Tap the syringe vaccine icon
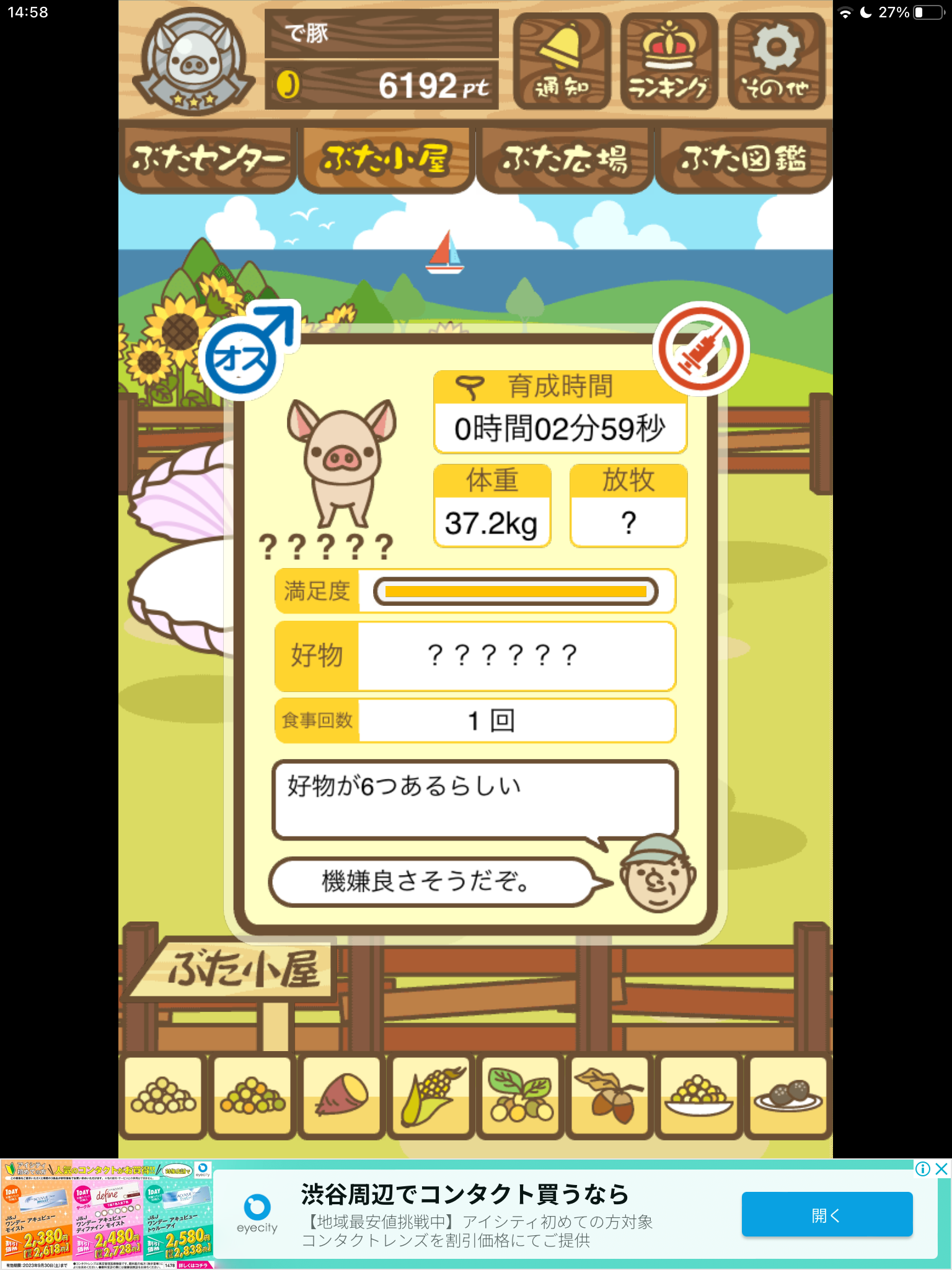Image resolution: width=952 pixels, height=1270 pixels. coord(701,349)
